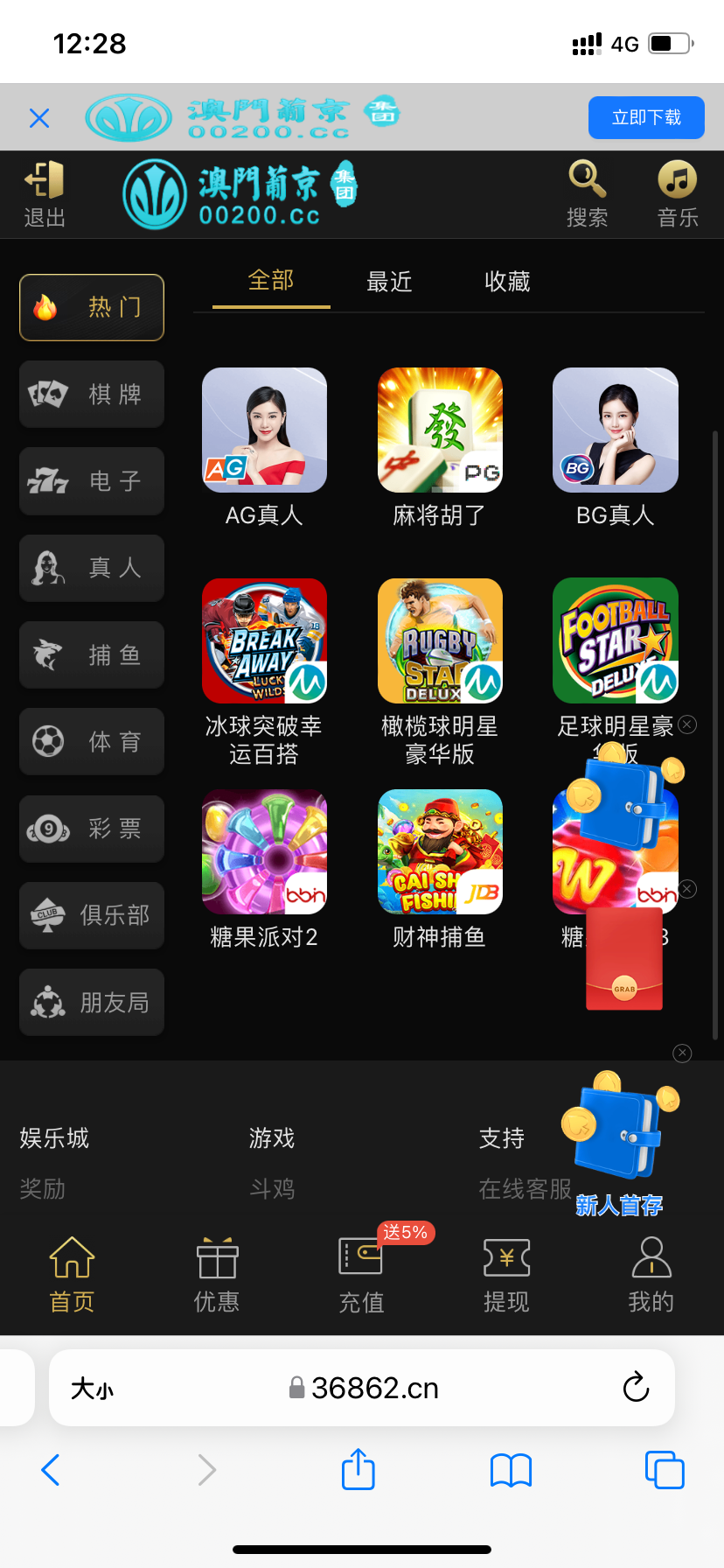Switch to the 收藏 favorites tab
This screenshot has width=724, height=1568.
pos(507,282)
